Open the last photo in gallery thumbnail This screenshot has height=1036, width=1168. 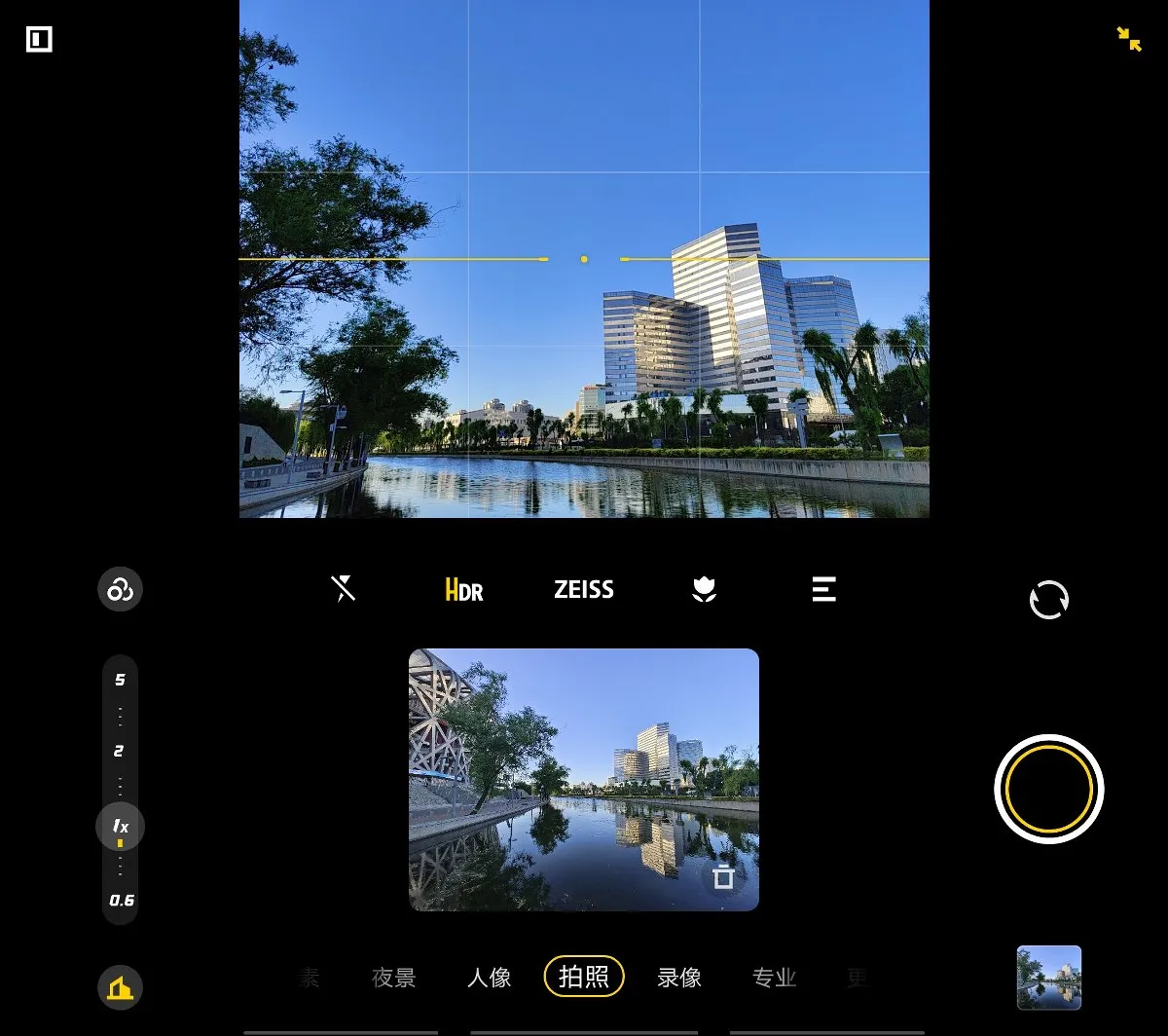pos(1048,978)
